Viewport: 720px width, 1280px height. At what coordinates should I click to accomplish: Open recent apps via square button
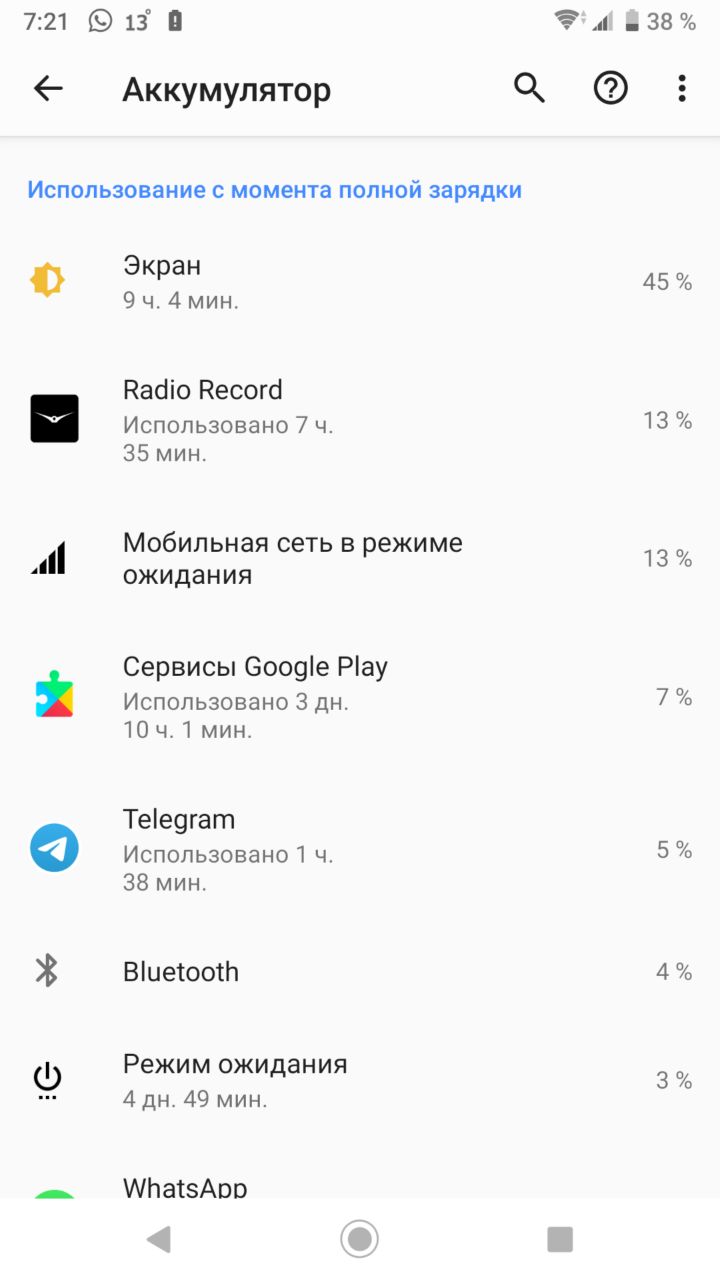[x=560, y=1239]
